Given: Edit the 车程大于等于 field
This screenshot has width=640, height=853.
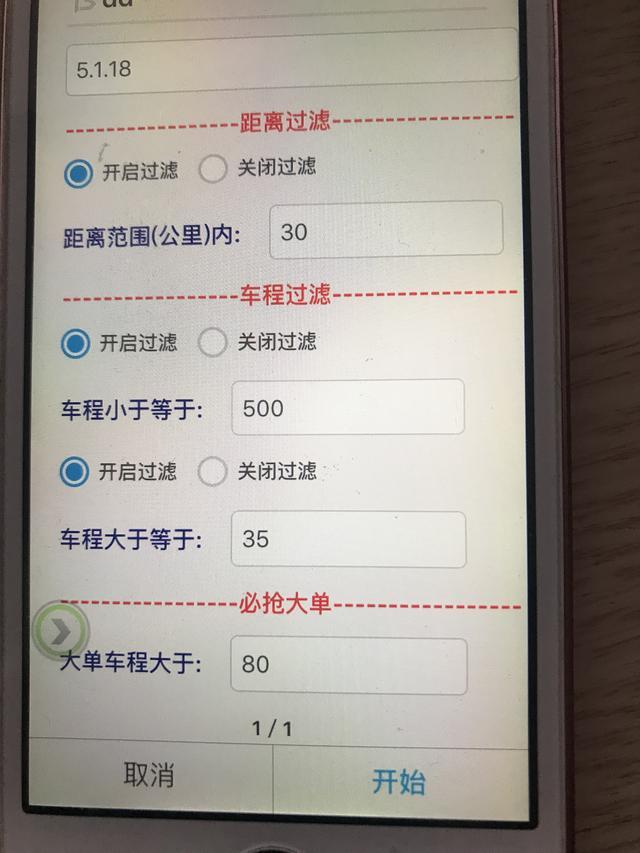Looking at the screenshot, I should pos(347,539).
